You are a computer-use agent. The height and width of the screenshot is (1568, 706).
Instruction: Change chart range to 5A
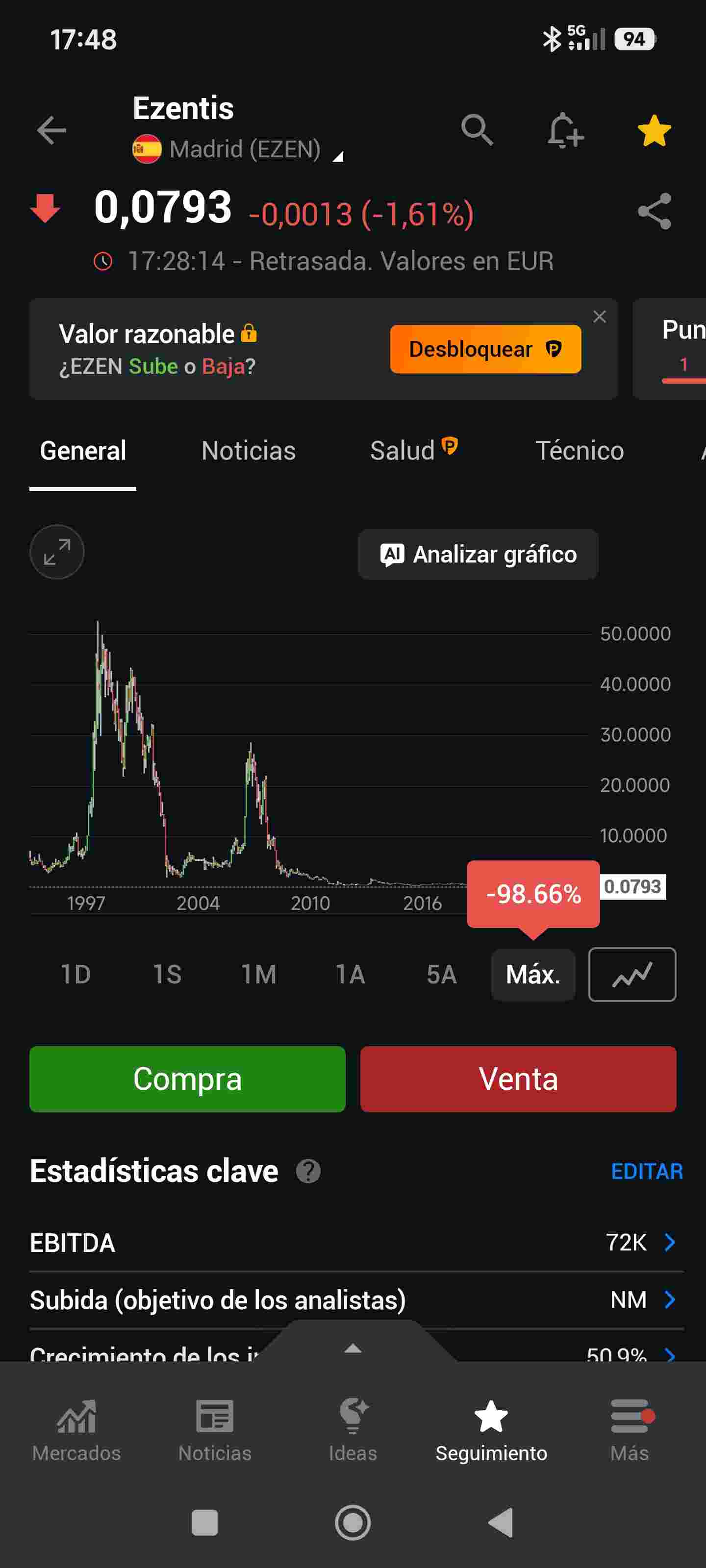(x=442, y=975)
